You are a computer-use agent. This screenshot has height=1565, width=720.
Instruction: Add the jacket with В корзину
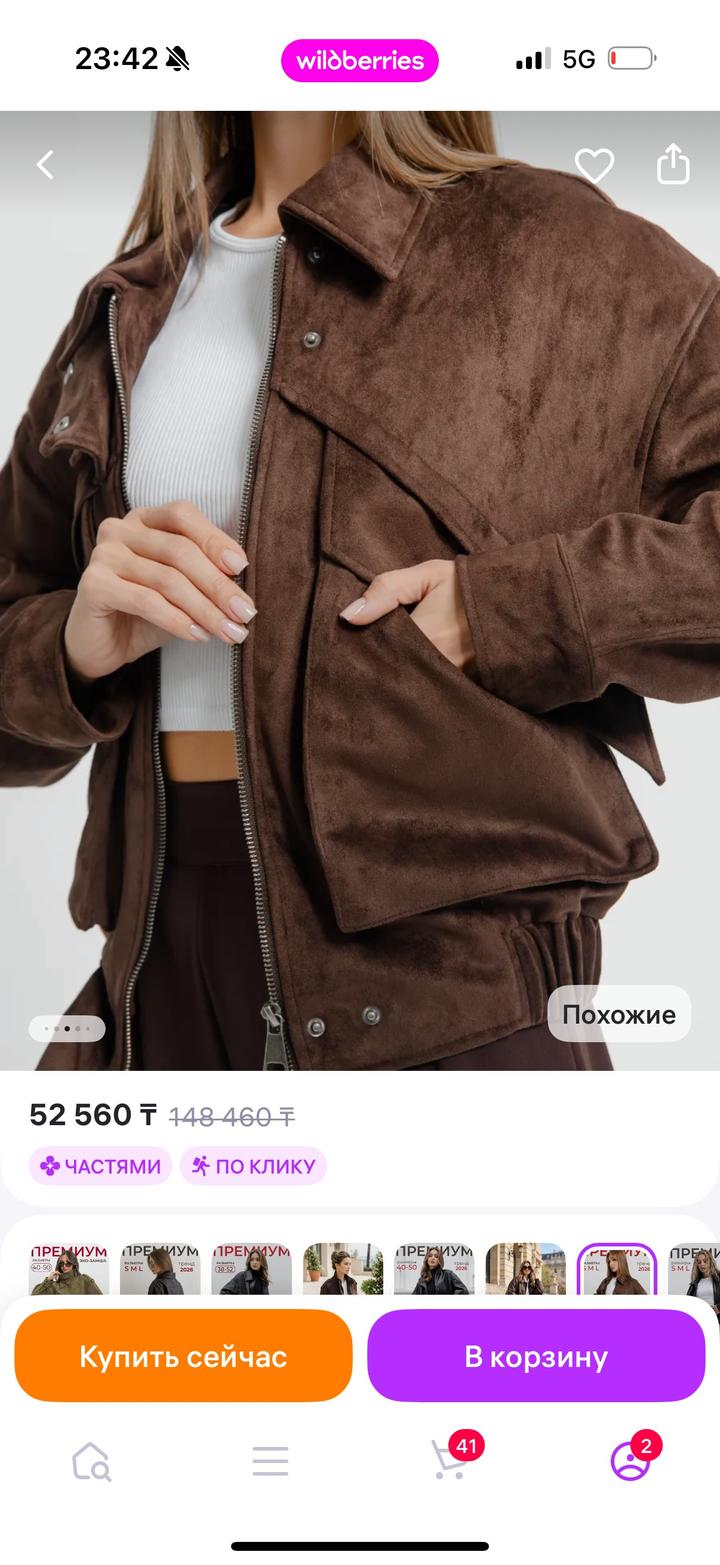point(536,1357)
